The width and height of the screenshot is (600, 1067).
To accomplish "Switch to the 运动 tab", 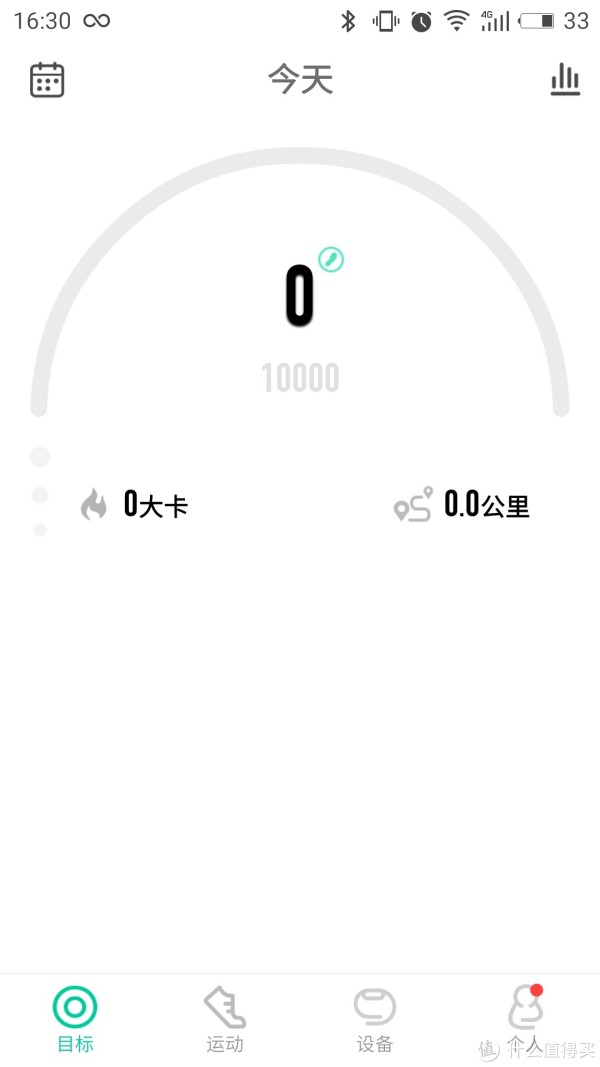I will (x=224, y=1019).
